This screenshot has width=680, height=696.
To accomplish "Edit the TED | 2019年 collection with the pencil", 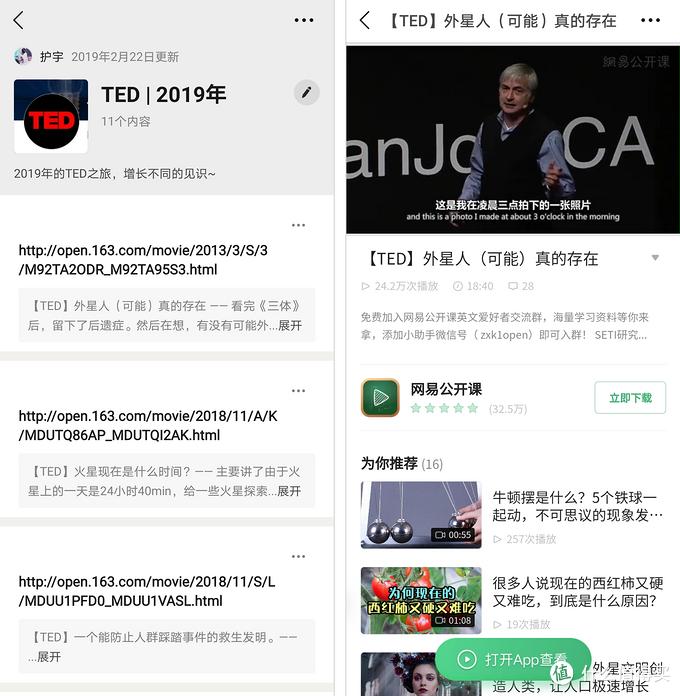I will (x=307, y=93).
